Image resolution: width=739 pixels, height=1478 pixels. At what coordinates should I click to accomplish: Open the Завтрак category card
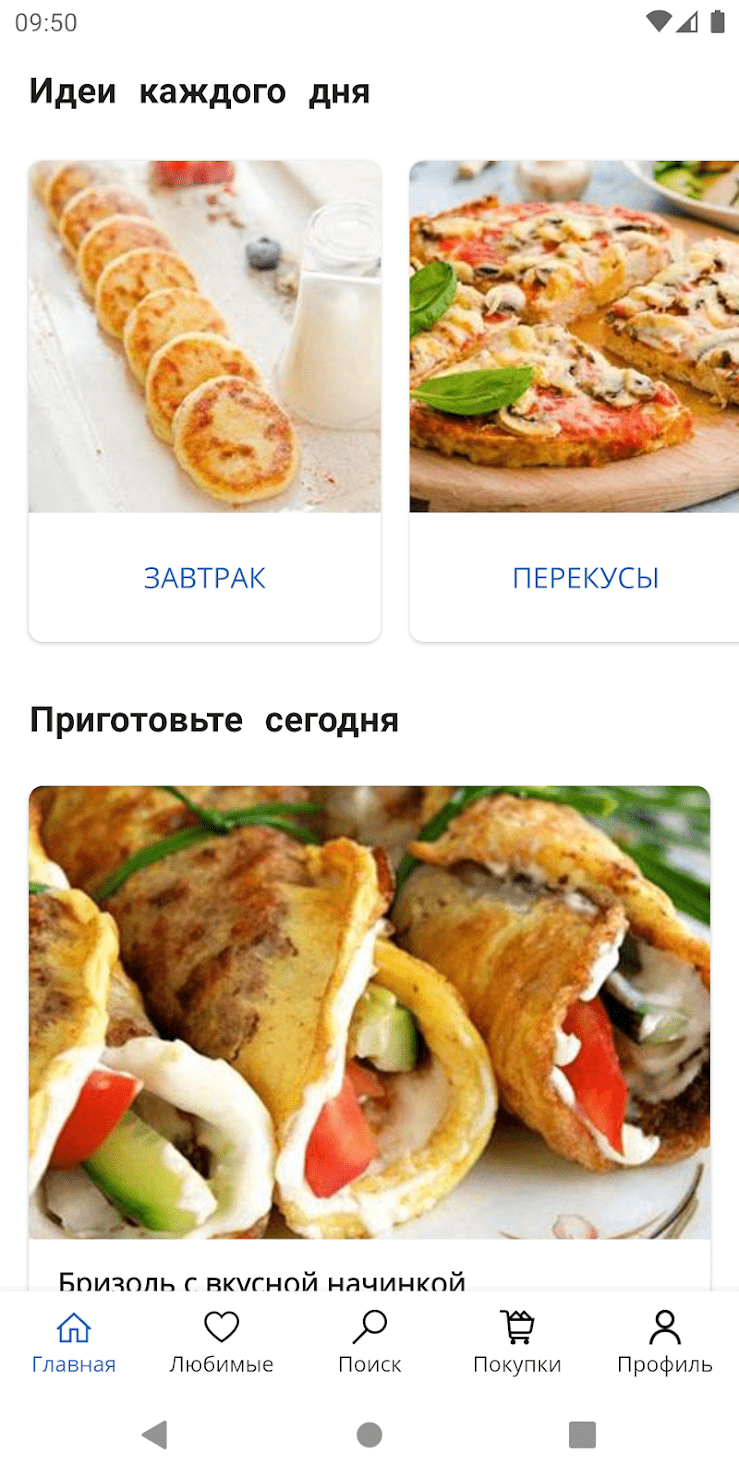[x=205, y=401]
